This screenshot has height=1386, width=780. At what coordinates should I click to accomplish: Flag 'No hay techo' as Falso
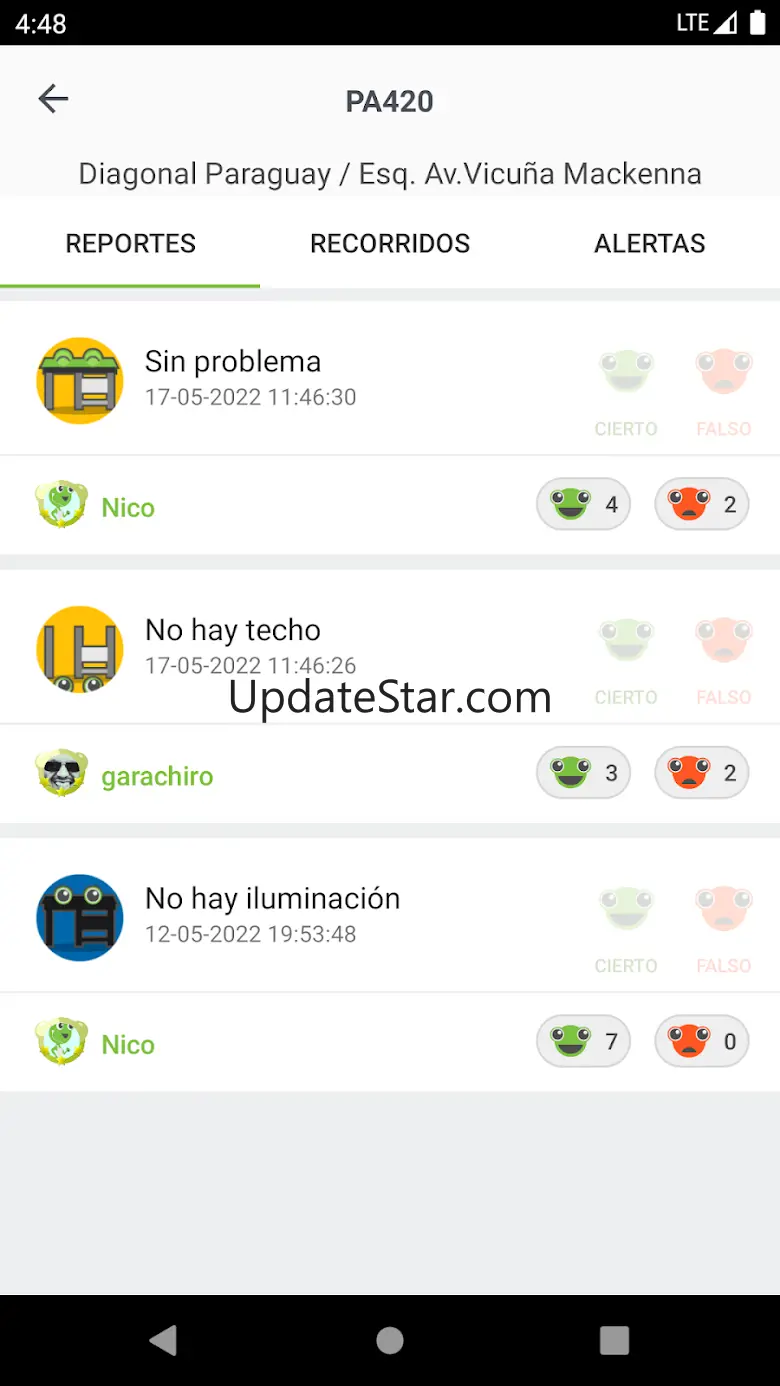tap(724, 661)
